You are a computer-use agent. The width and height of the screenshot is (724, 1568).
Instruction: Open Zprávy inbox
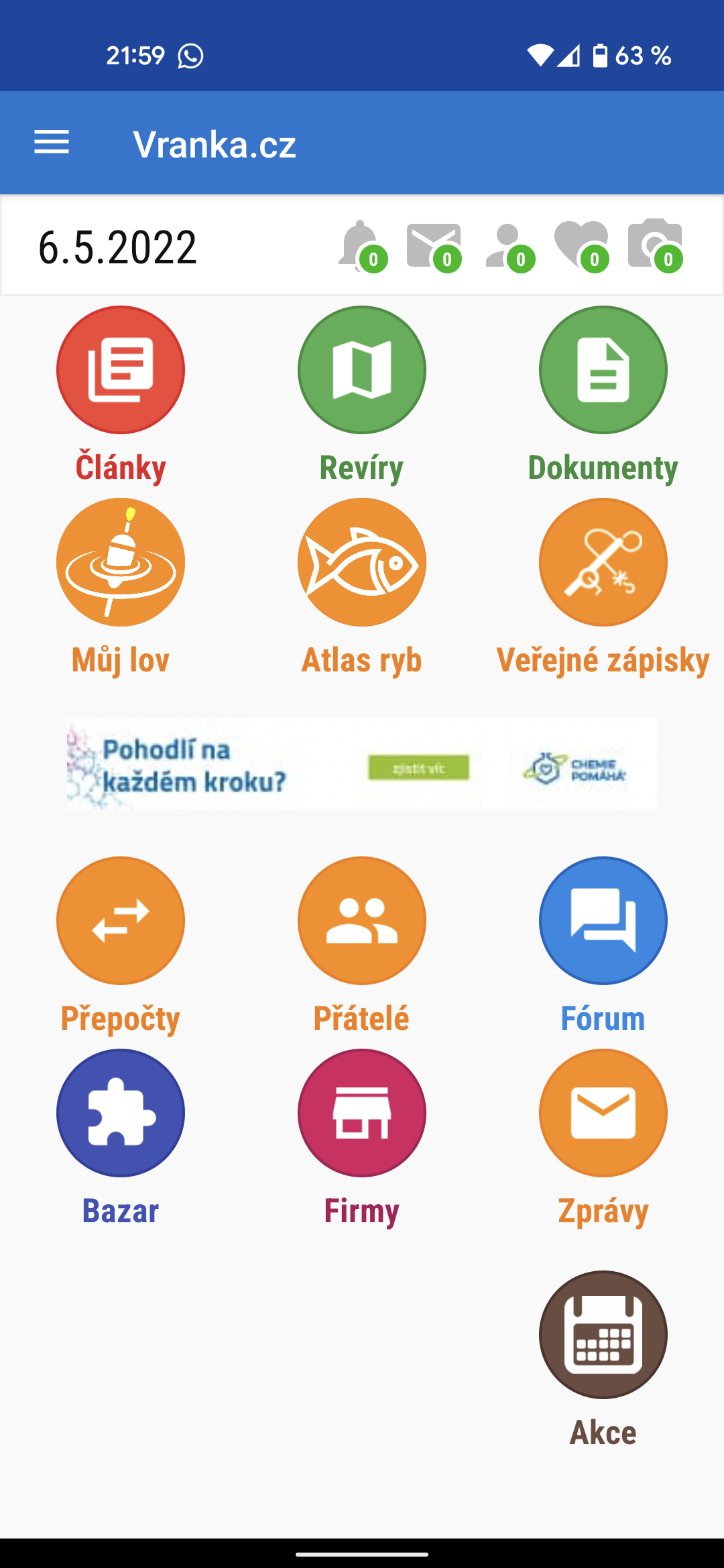coord(603,1138)
